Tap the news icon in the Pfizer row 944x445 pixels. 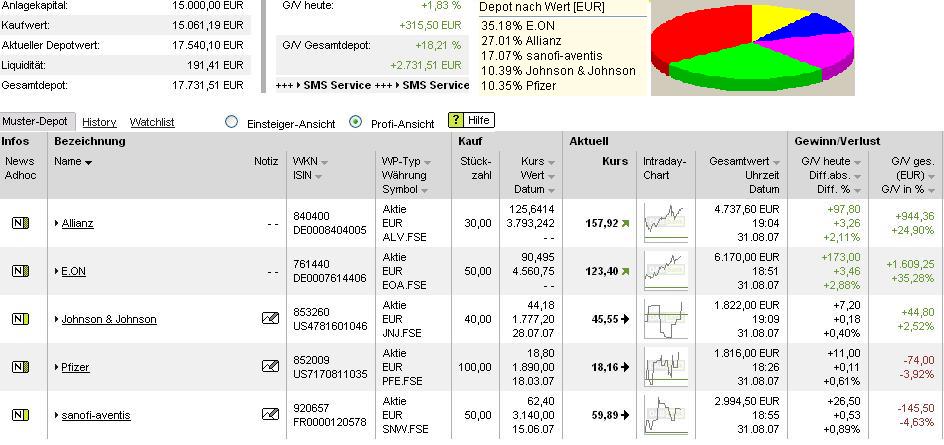pyautogui.click(x=20, y=367)
